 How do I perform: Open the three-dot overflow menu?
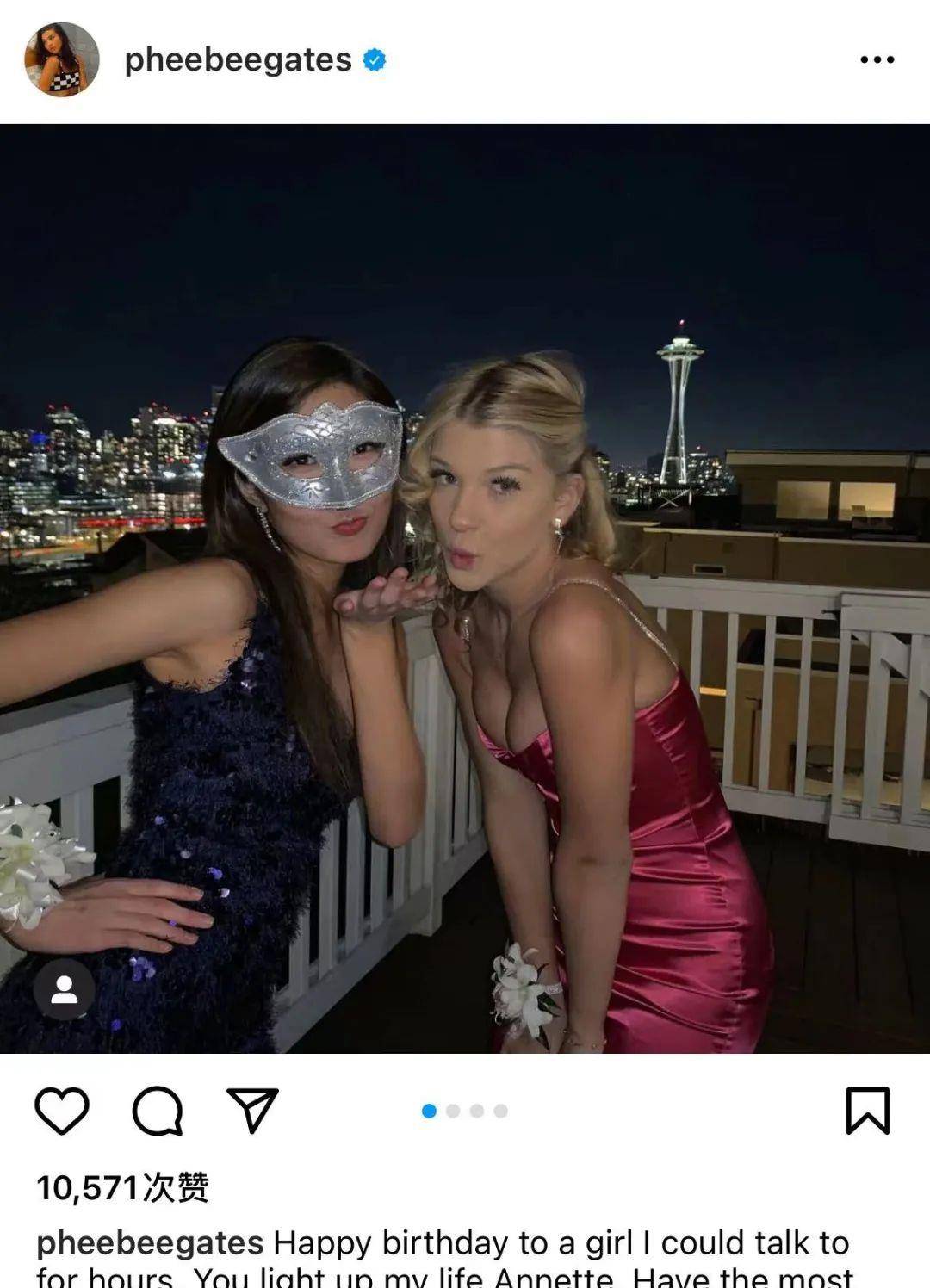click(877, 59)
